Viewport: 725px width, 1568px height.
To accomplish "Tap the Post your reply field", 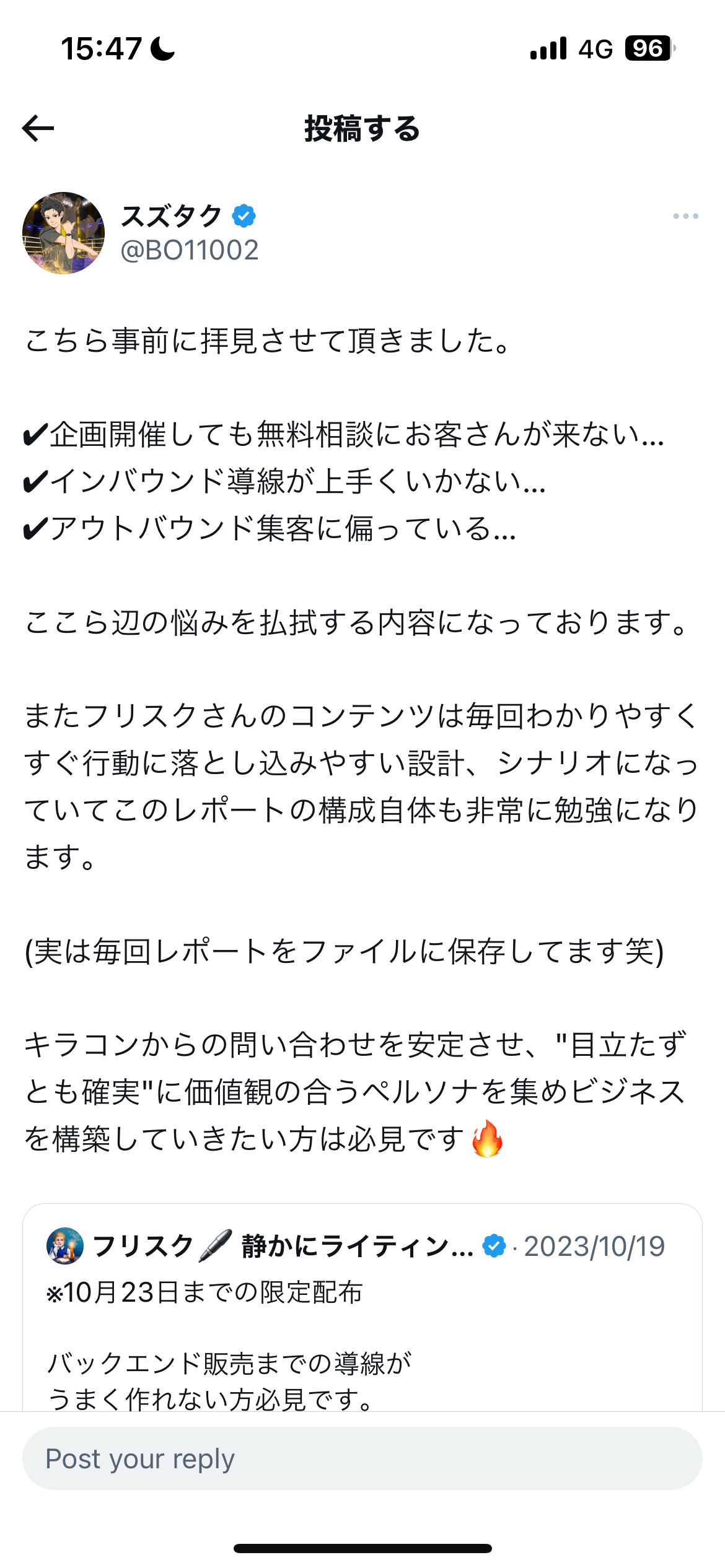I will pos(362,1458).
